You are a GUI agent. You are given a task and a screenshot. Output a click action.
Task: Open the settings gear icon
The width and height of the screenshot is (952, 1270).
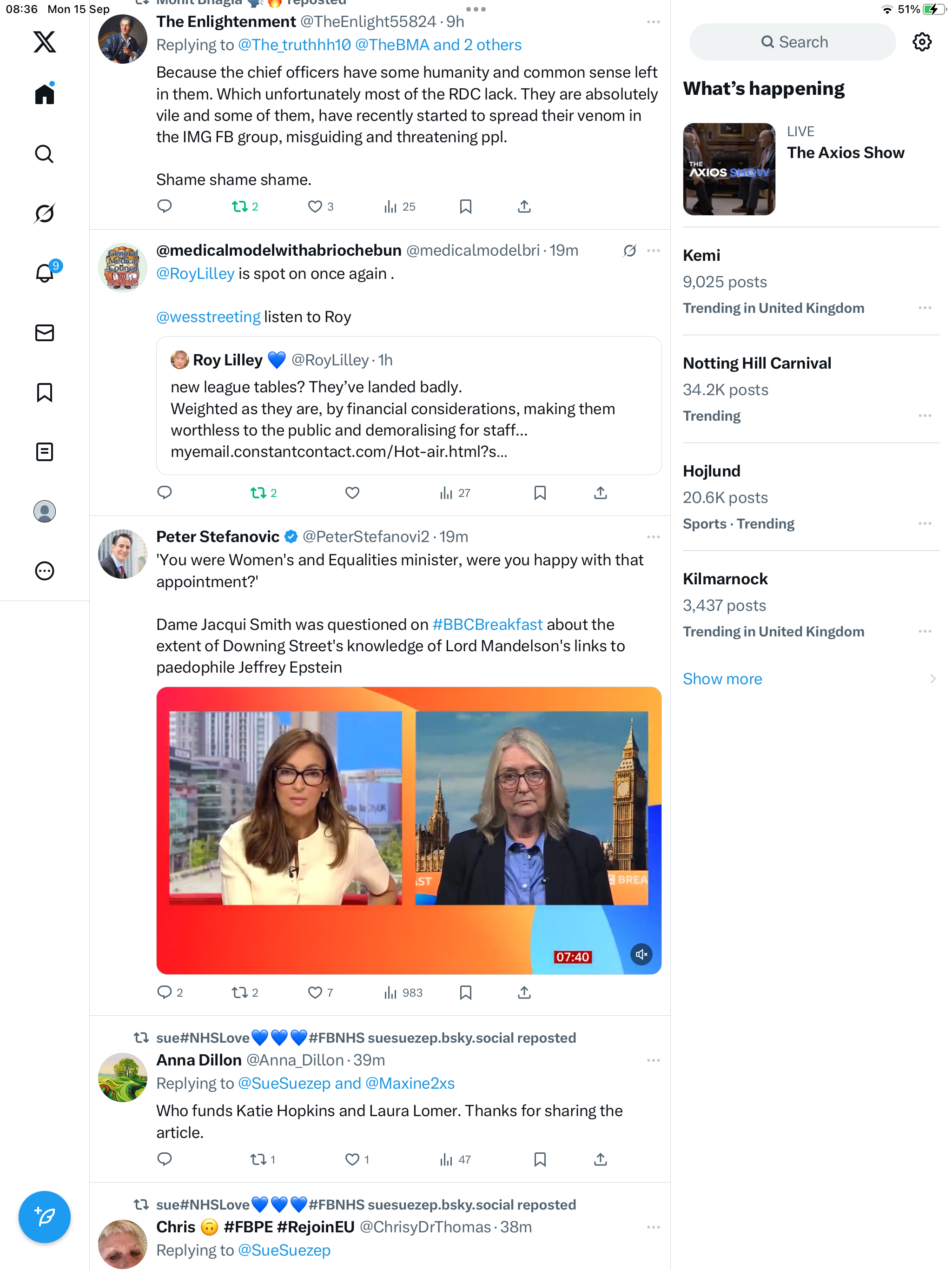tap(922, 42)
